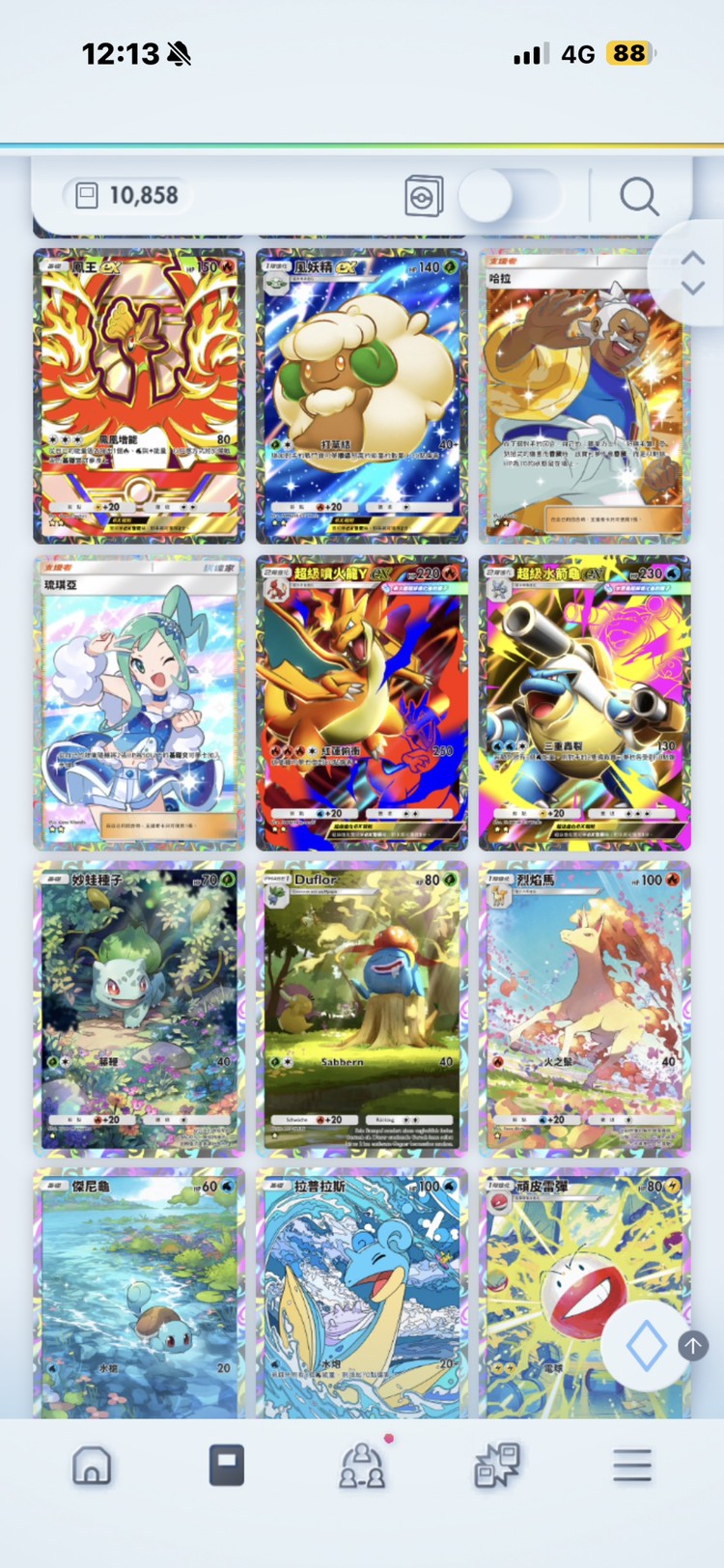Image resolution: width=724 pixels, height=1568 pixels.
Task: Change sort order with the up/down chevrons
Action: (692, 272)
